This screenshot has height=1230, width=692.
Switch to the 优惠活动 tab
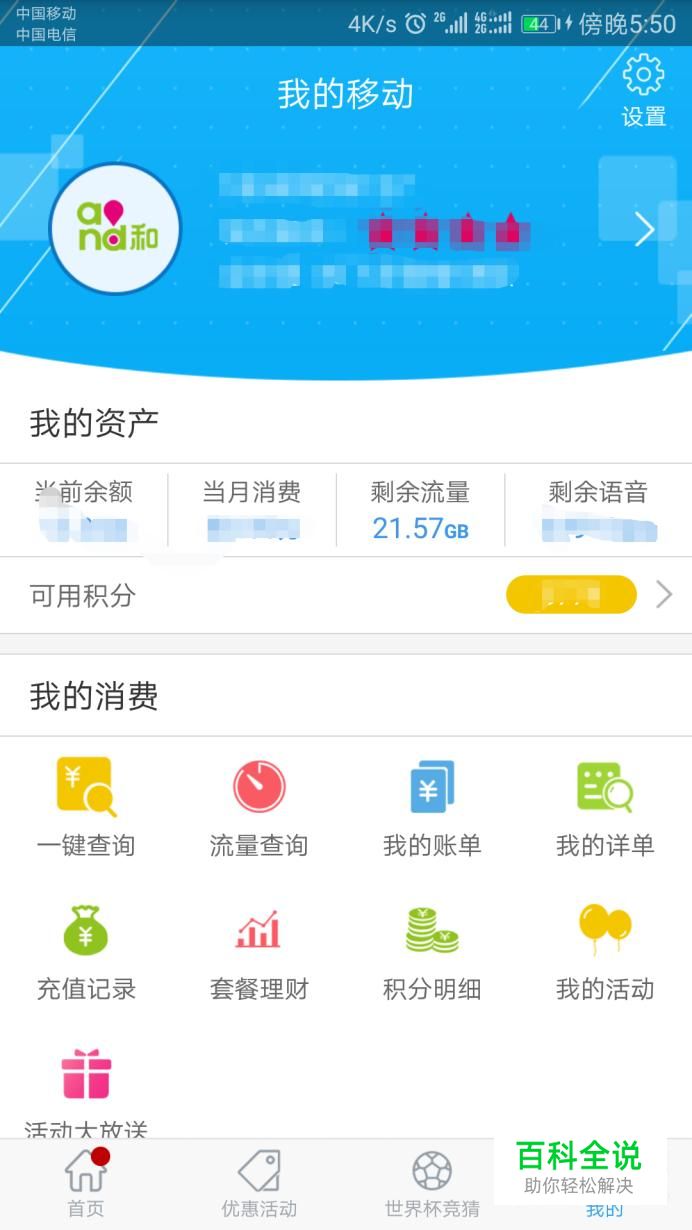[259, 1183]
